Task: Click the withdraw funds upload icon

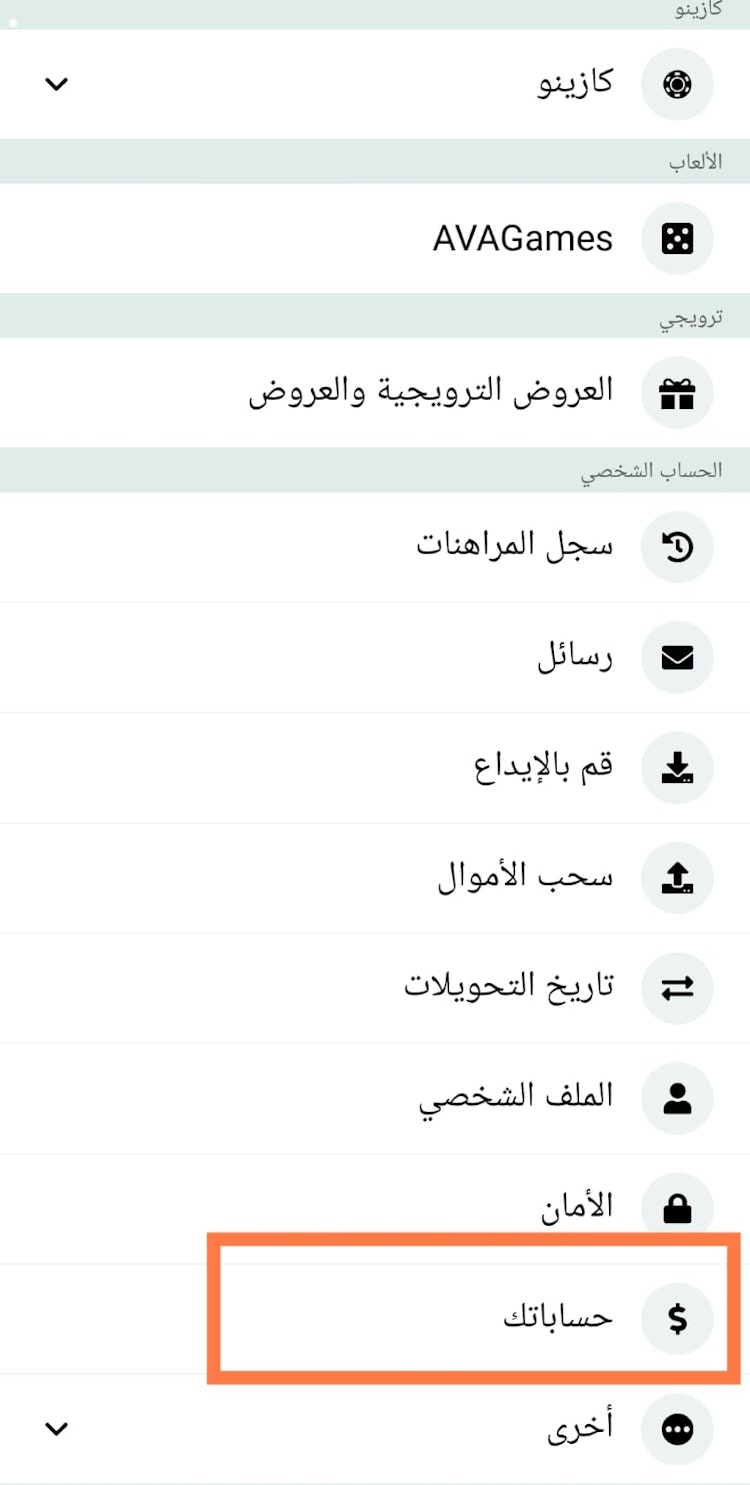Action: 678,877
